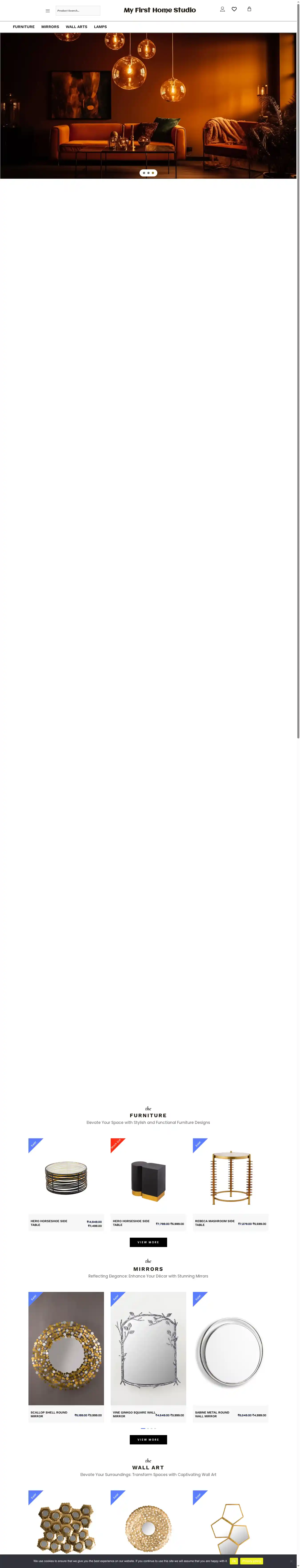Open the wishlist heart icon
Image resolution: width=300 pixels, height=1568 pixels.
point(234,9)
